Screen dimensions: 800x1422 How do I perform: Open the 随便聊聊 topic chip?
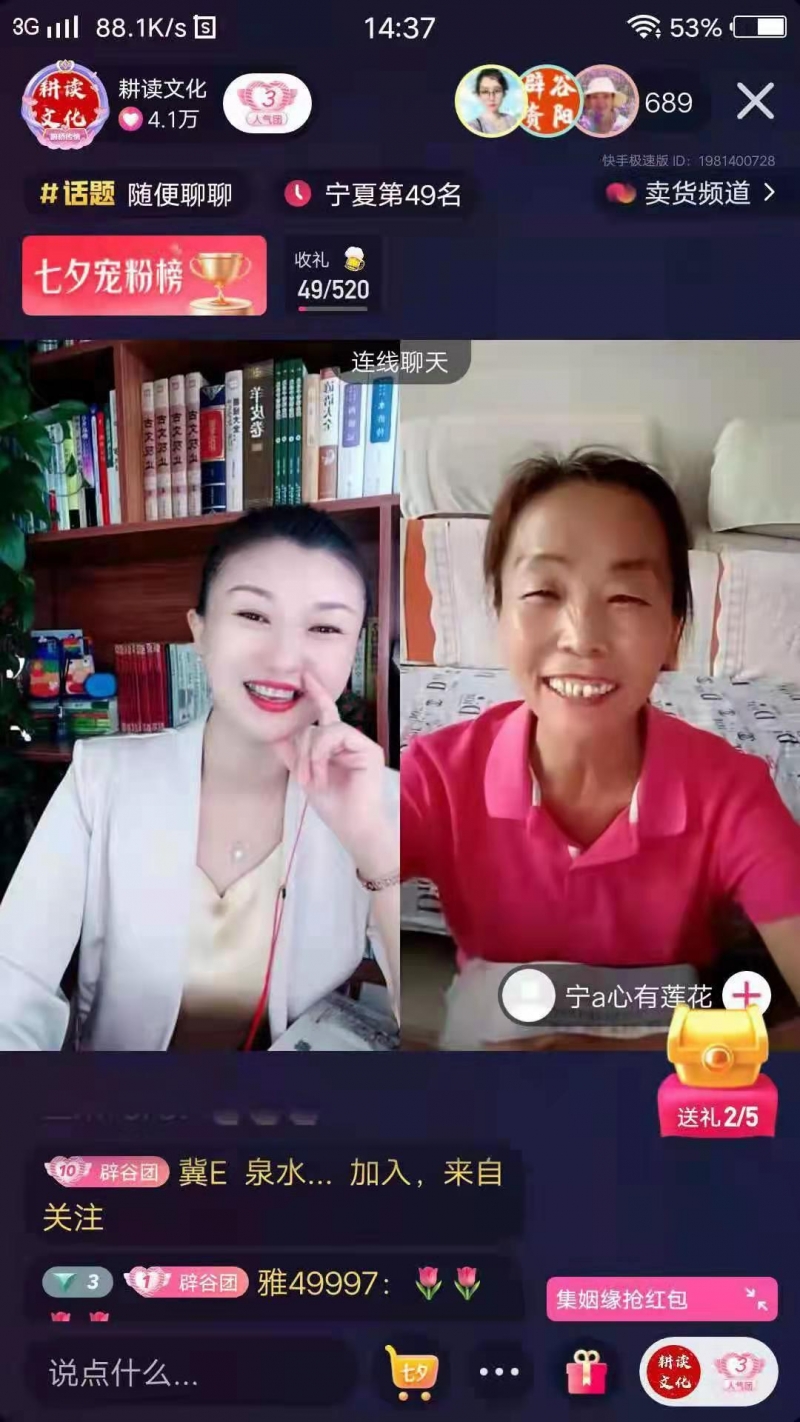click(x=136, y=194)
